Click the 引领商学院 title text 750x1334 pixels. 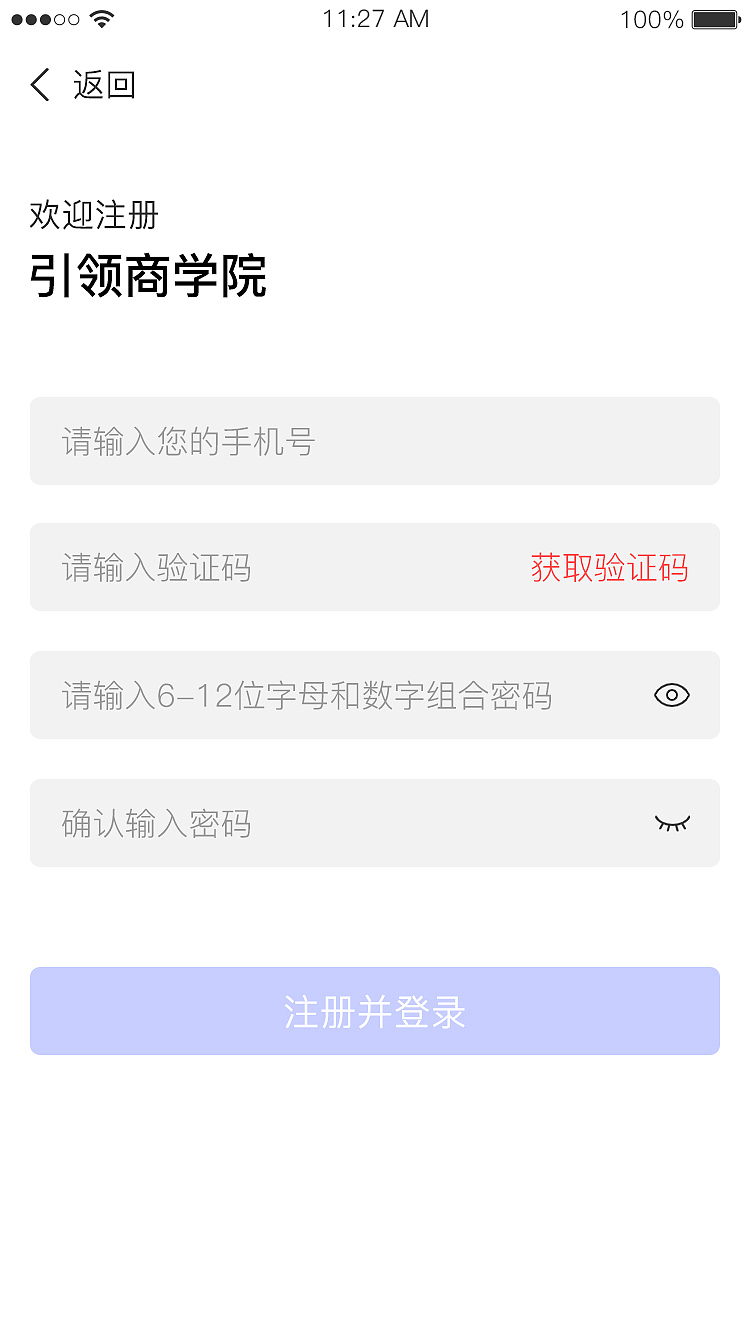[147, 274]
